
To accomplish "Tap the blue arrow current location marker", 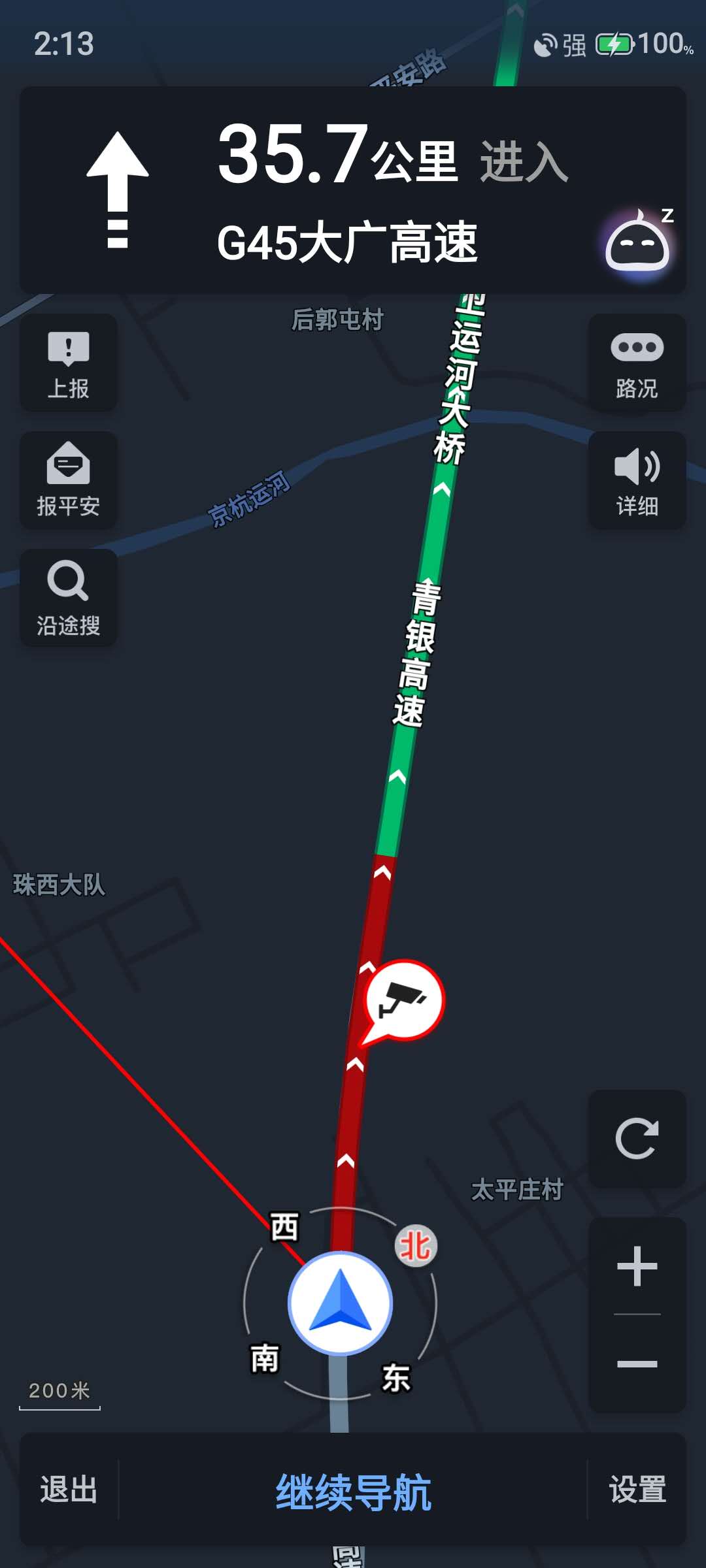I will coord(340,1303).
